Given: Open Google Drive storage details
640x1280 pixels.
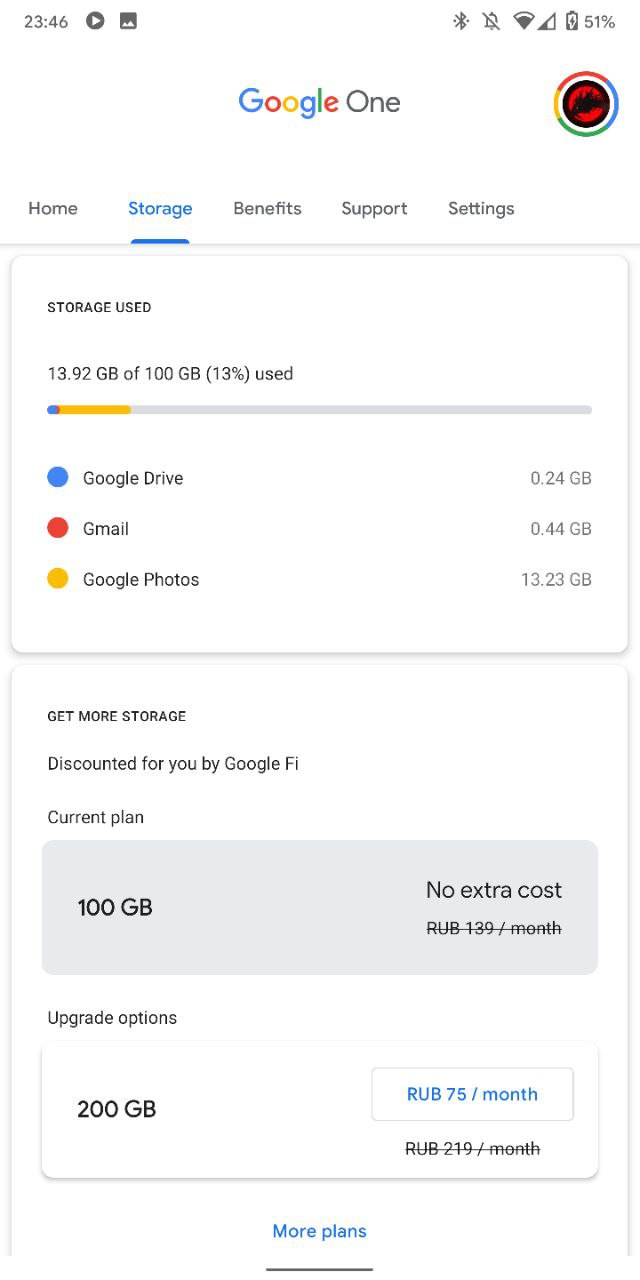Looking at the screenshot, I should click(x=320, y=478).
